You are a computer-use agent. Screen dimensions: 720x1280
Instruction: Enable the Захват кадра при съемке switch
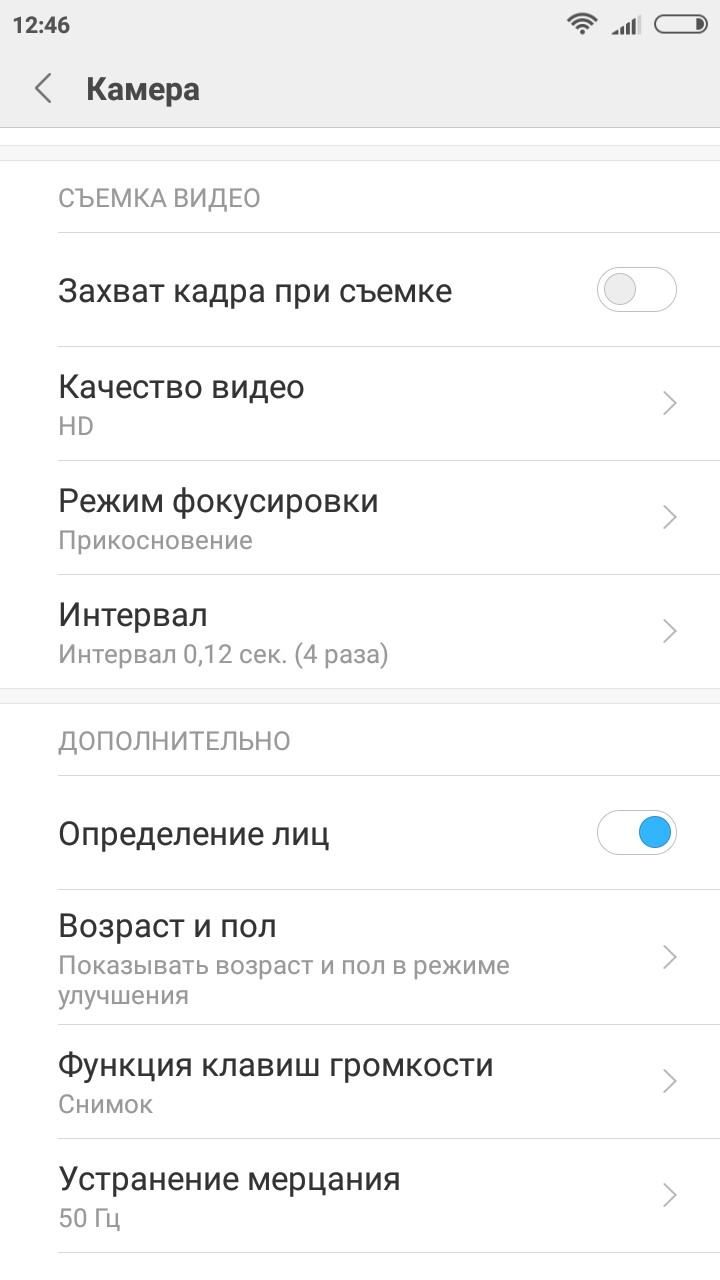636,291
